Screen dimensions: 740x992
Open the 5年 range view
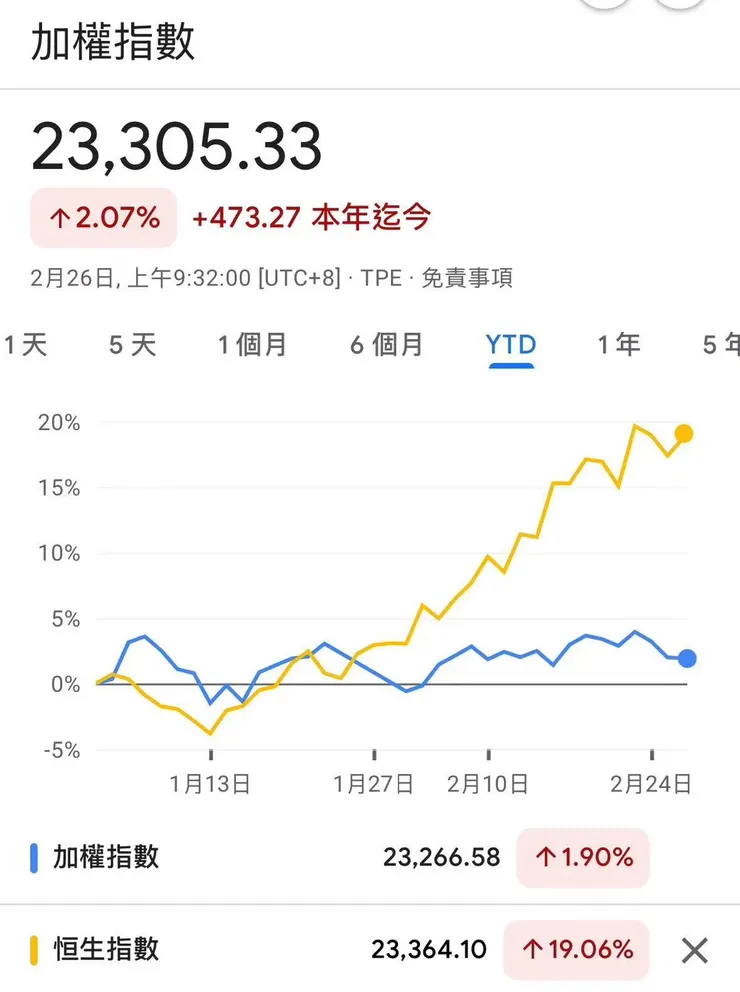click(x=718, y=344)
